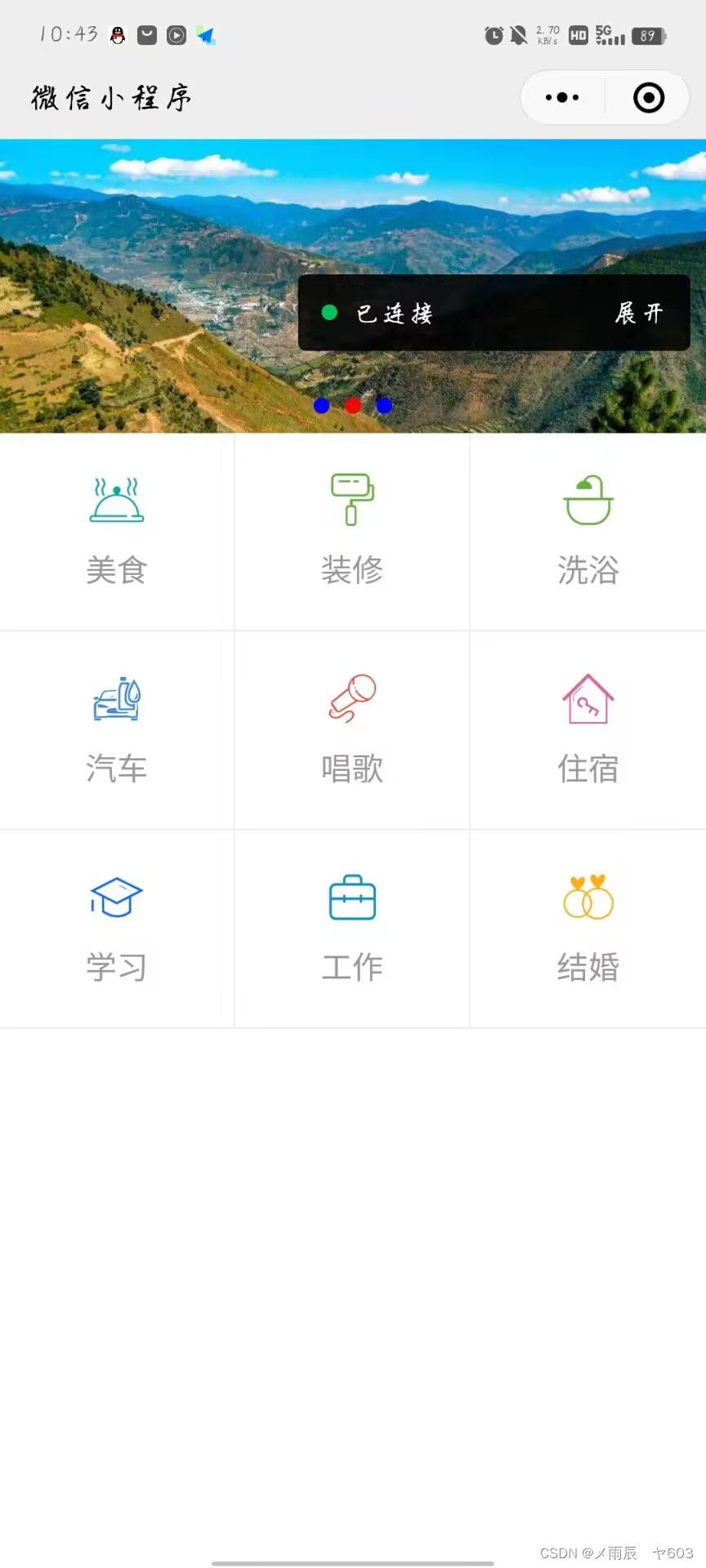Choose the 唱歌 category

pos(352,730)
